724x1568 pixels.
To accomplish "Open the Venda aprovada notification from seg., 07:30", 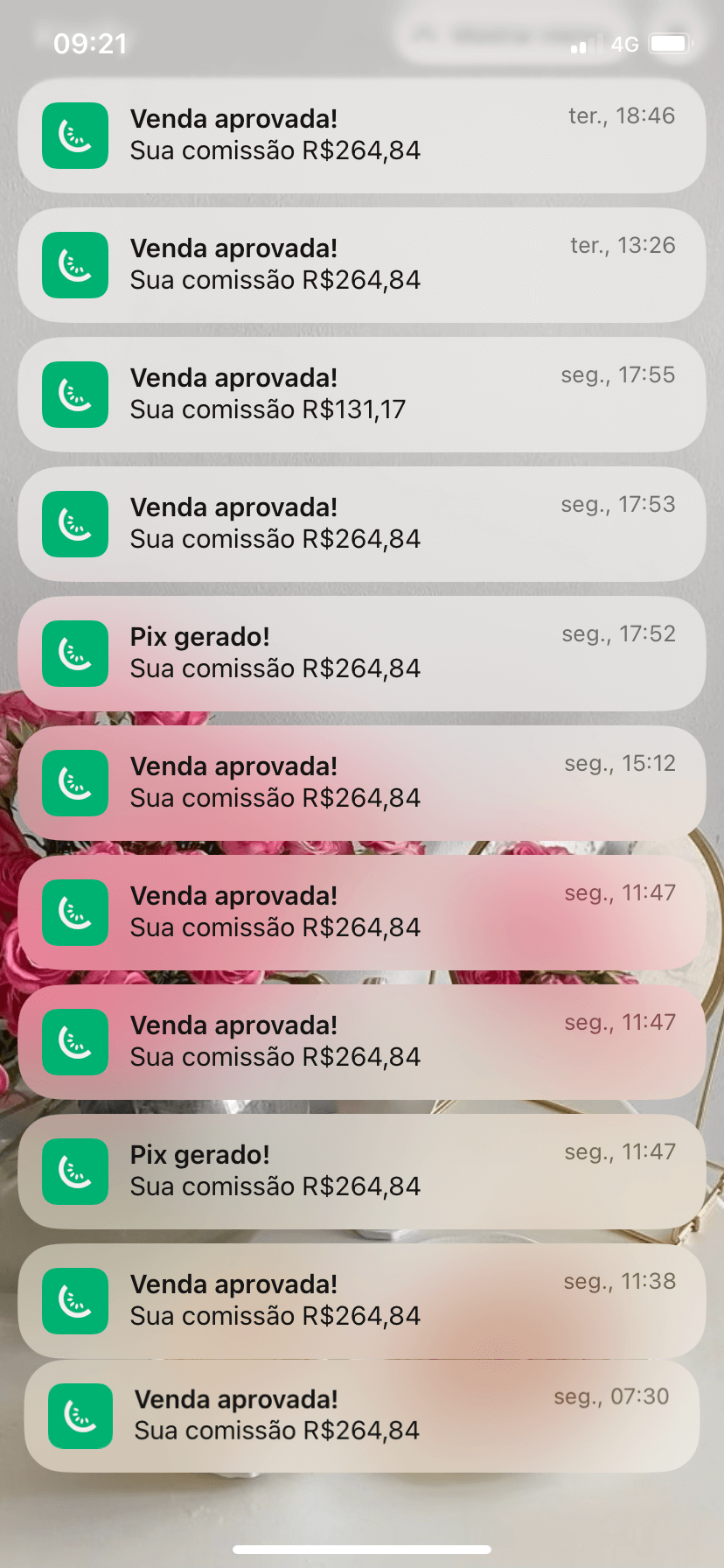I will point(362,1416).
